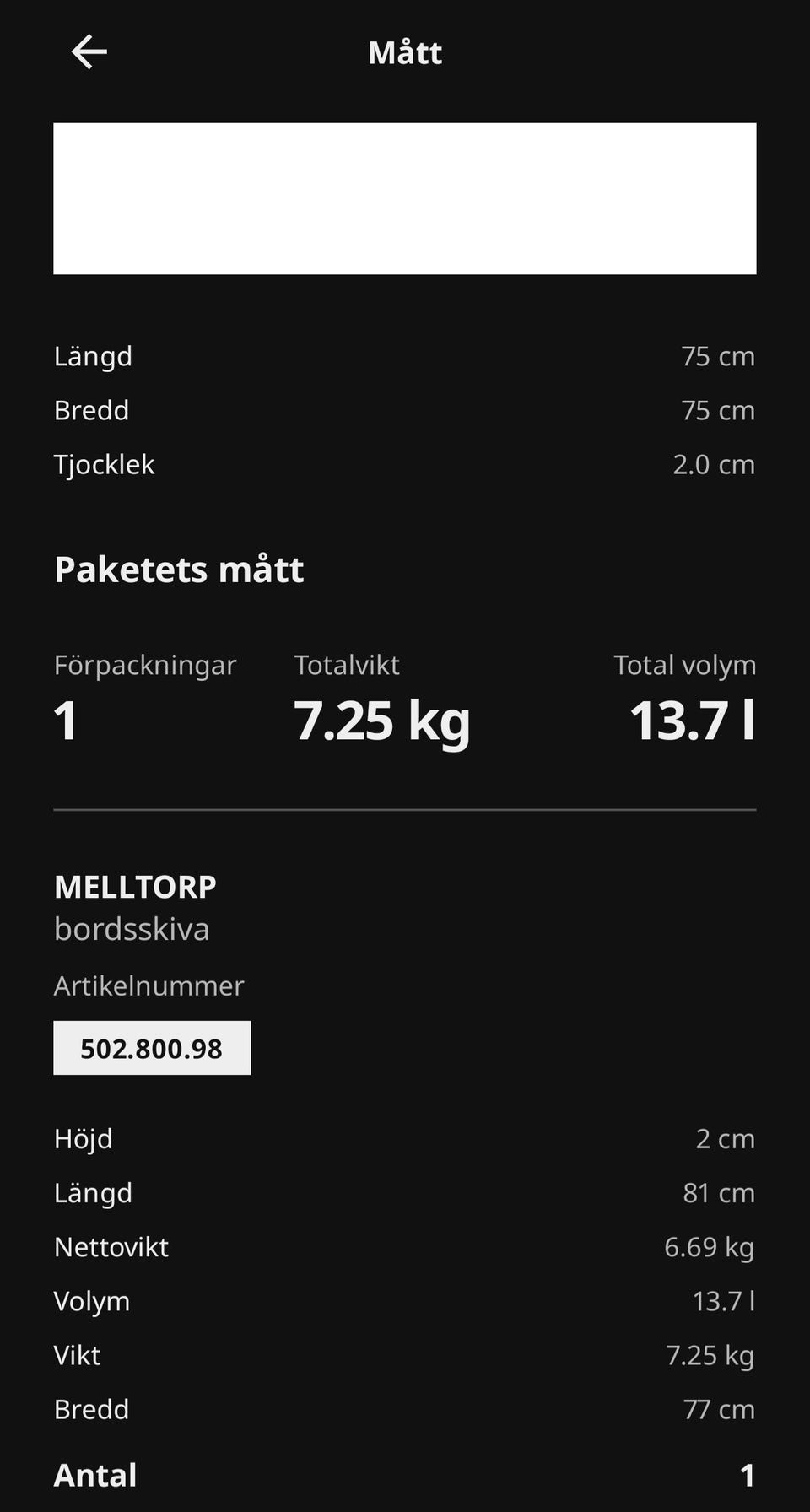Go back from the Mått screen
The height and width of the screenshot is (1512, 810).
click(x=89, y=52)
